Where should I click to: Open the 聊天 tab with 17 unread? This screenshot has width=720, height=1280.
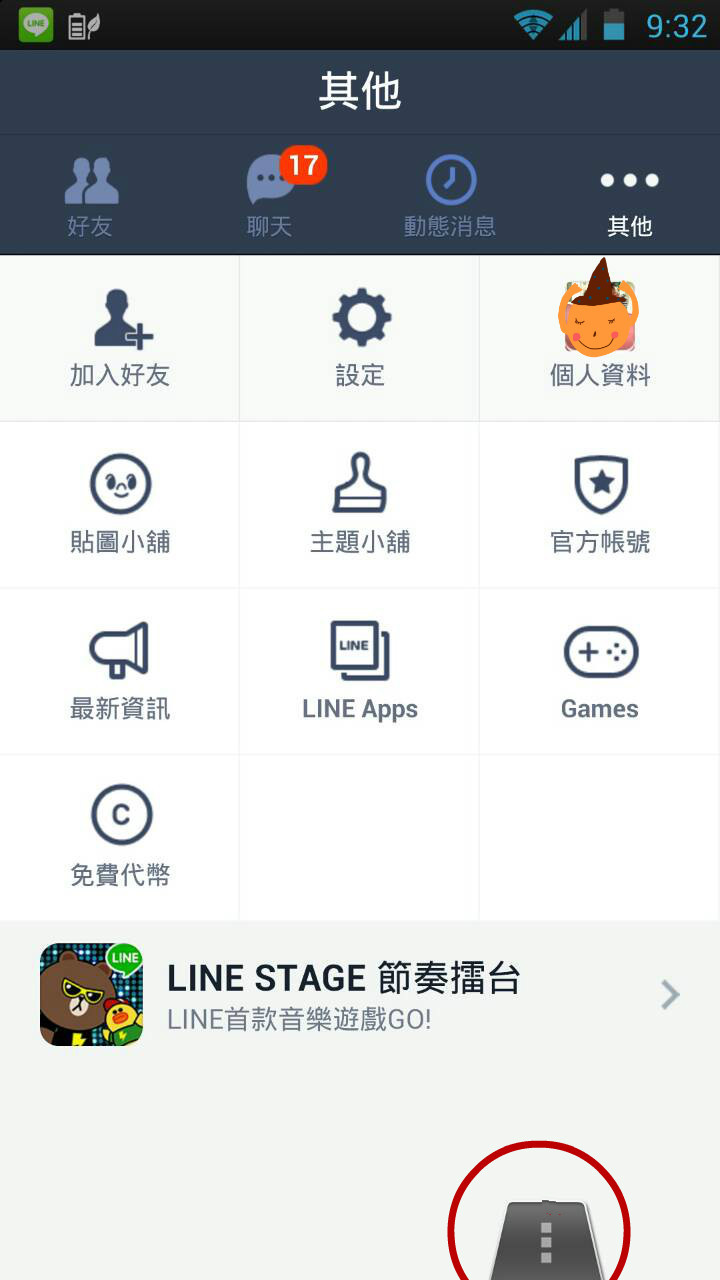(270, 196)
